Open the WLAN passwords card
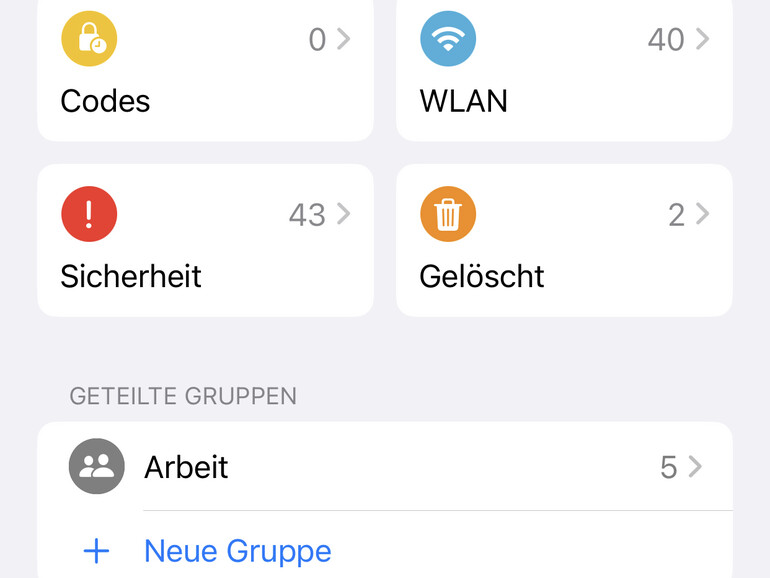Viewport: 770px width, 578px height. 564,70
